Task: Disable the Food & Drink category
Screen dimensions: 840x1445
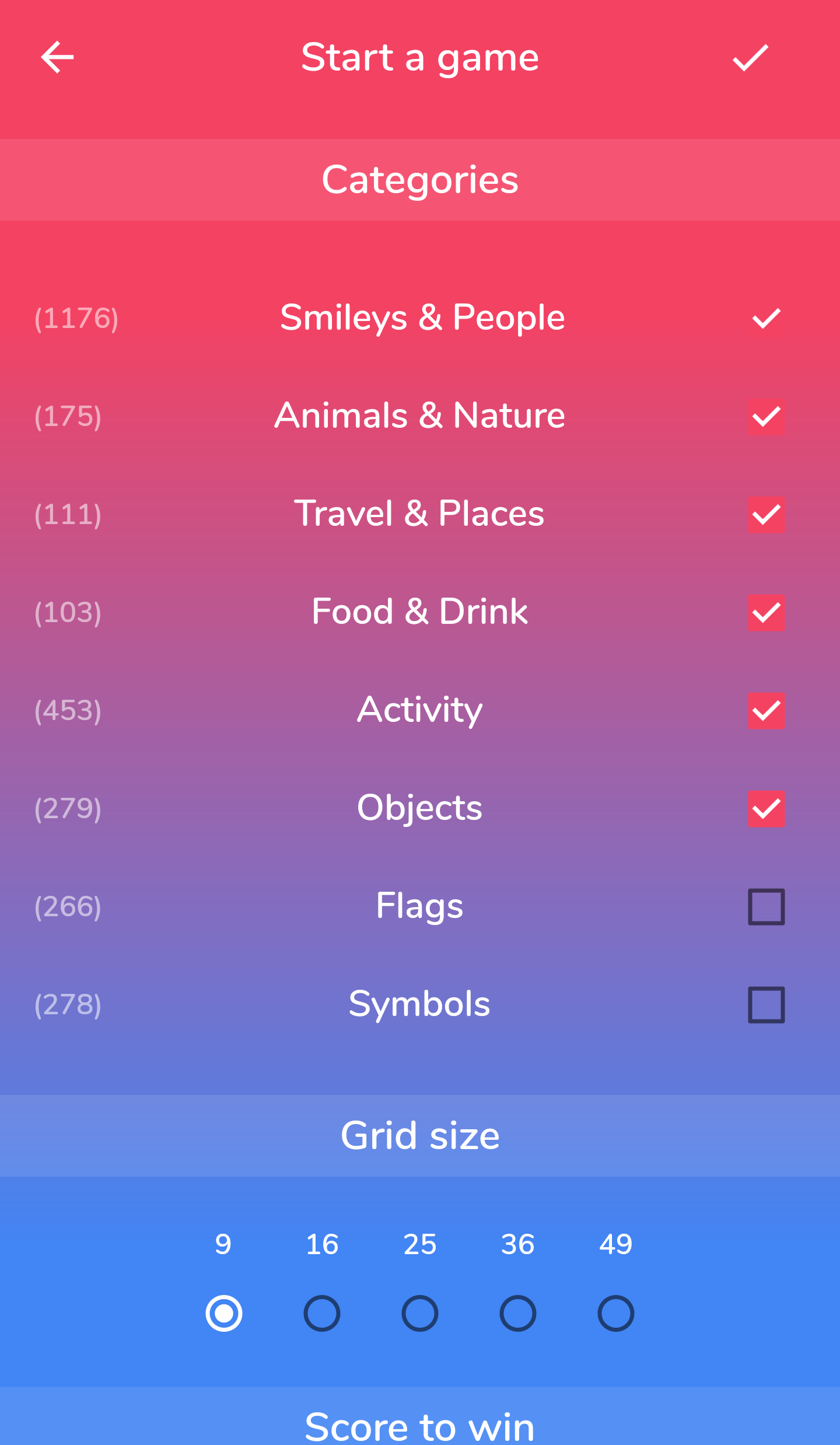Action: [766, 613]
